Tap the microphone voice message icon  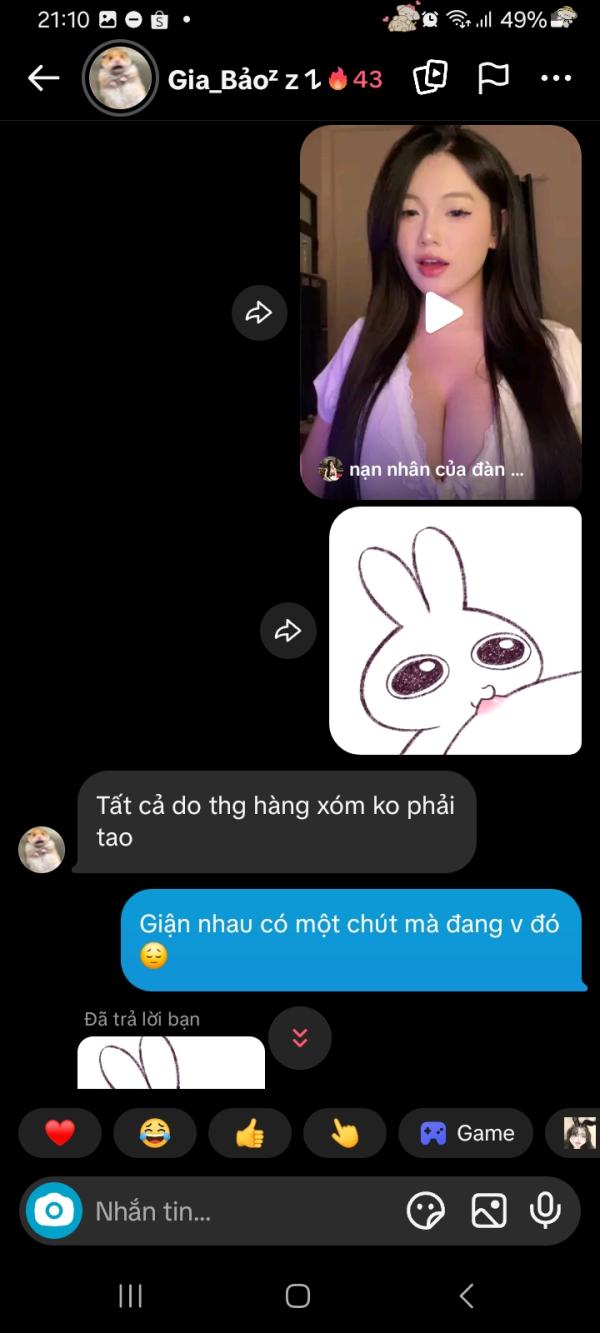pyautogui.click(x=546, y=1211)
